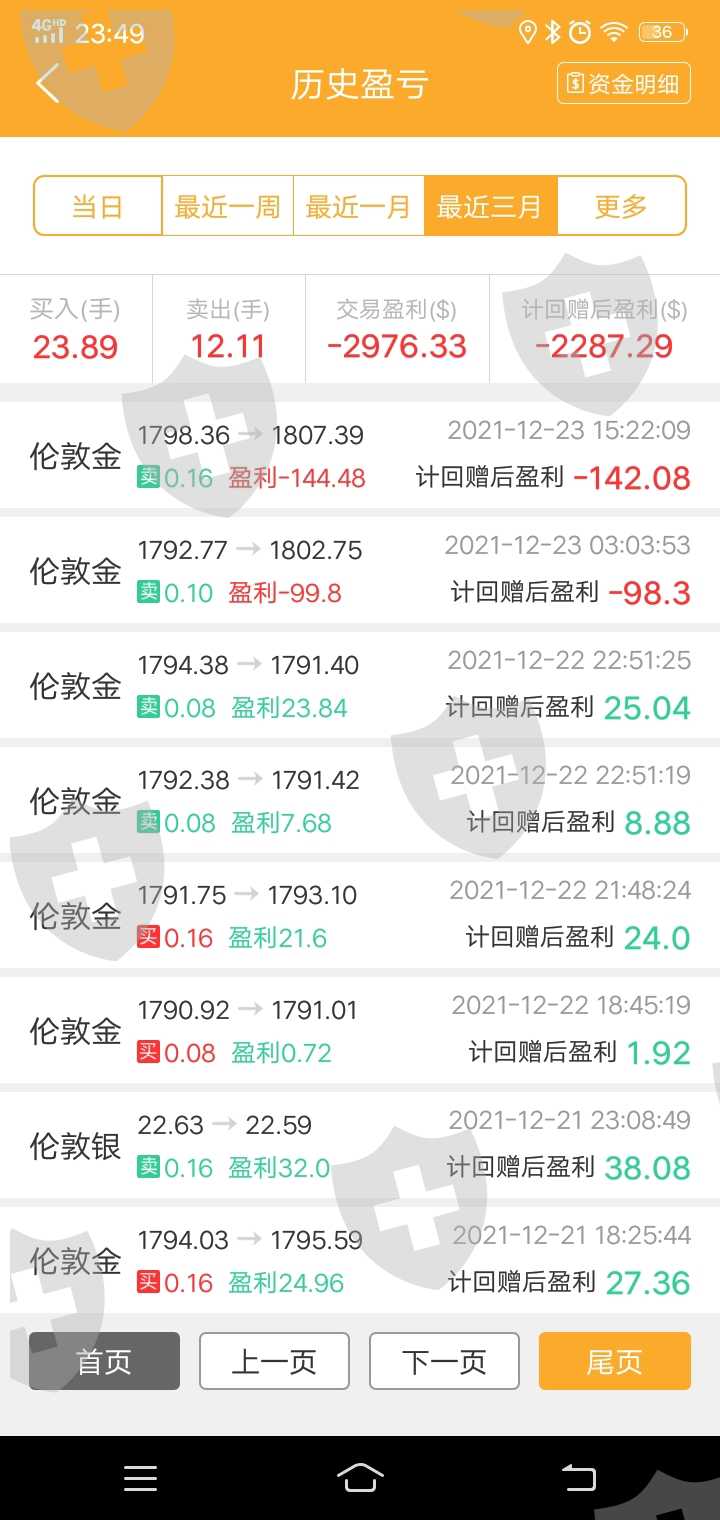The height and width of the screenshot is (1520, 720).
Task: Load the next page 下一页
Action: (444, 1361)
